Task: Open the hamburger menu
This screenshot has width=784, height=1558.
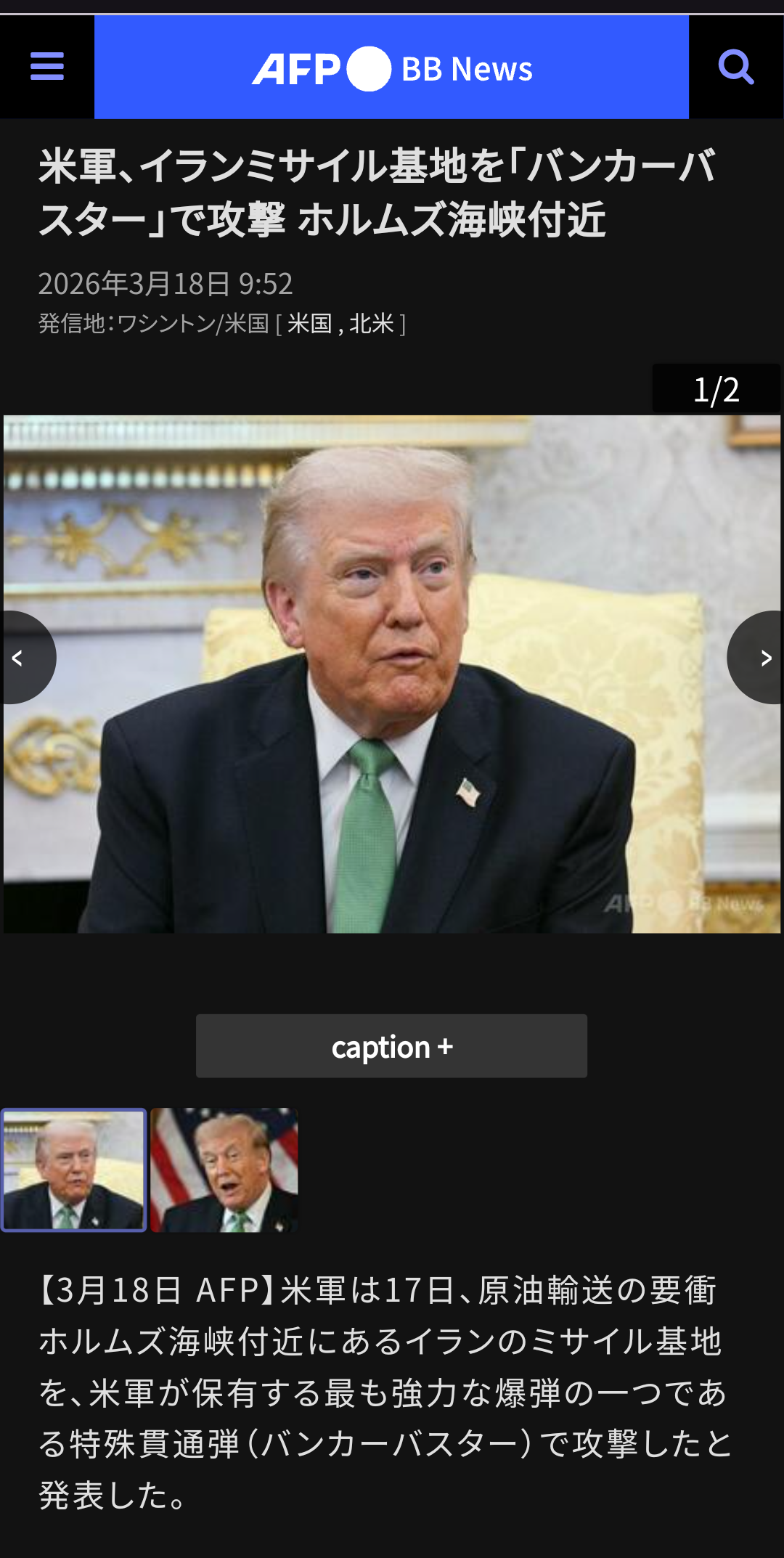Action: coord(47,67)
